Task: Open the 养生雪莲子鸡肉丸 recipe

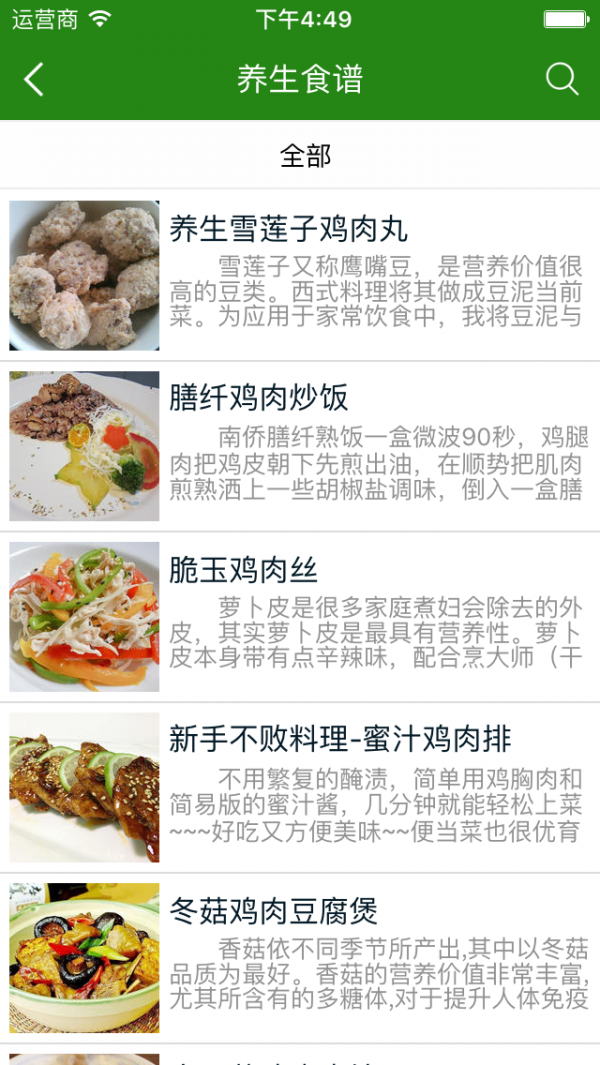Action: click(x=300, y=275)
